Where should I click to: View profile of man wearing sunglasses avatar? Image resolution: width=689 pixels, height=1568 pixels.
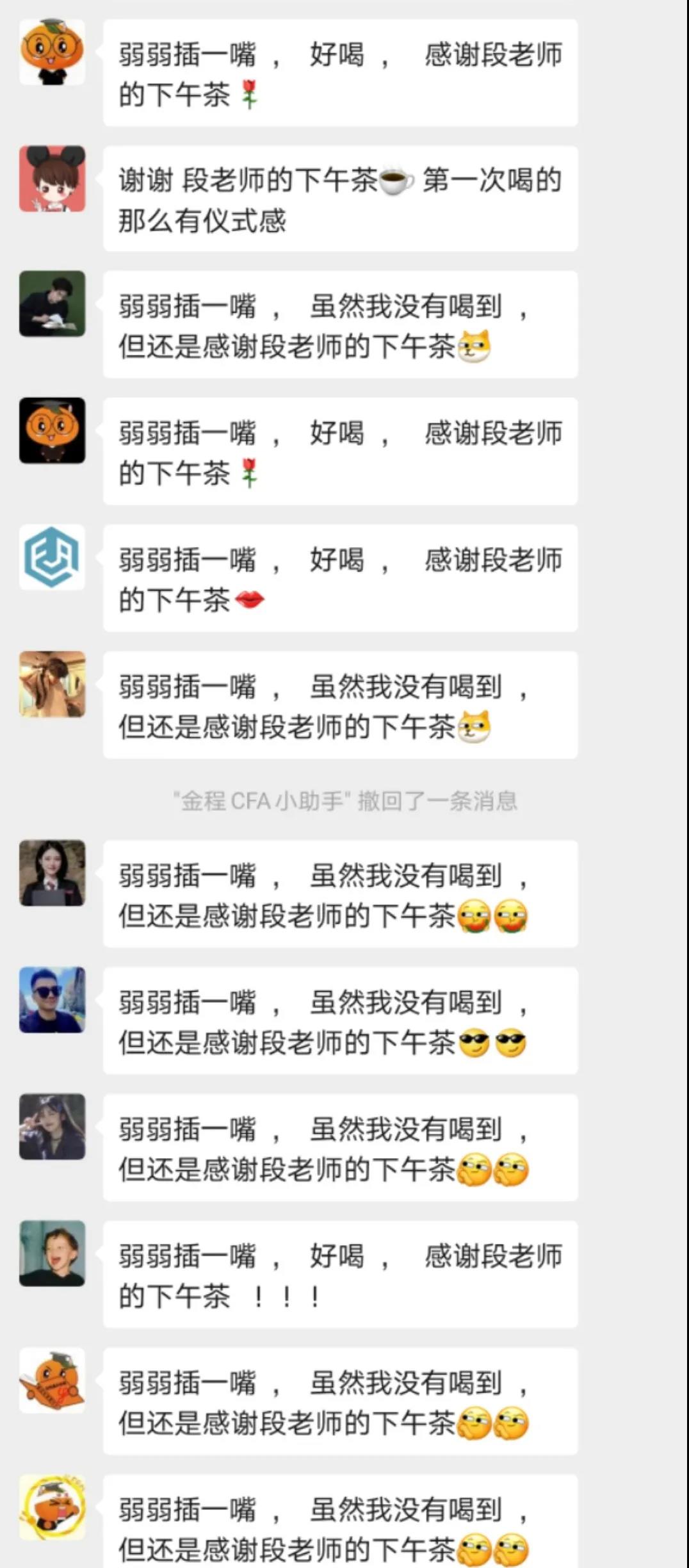(x=52, y=999)
